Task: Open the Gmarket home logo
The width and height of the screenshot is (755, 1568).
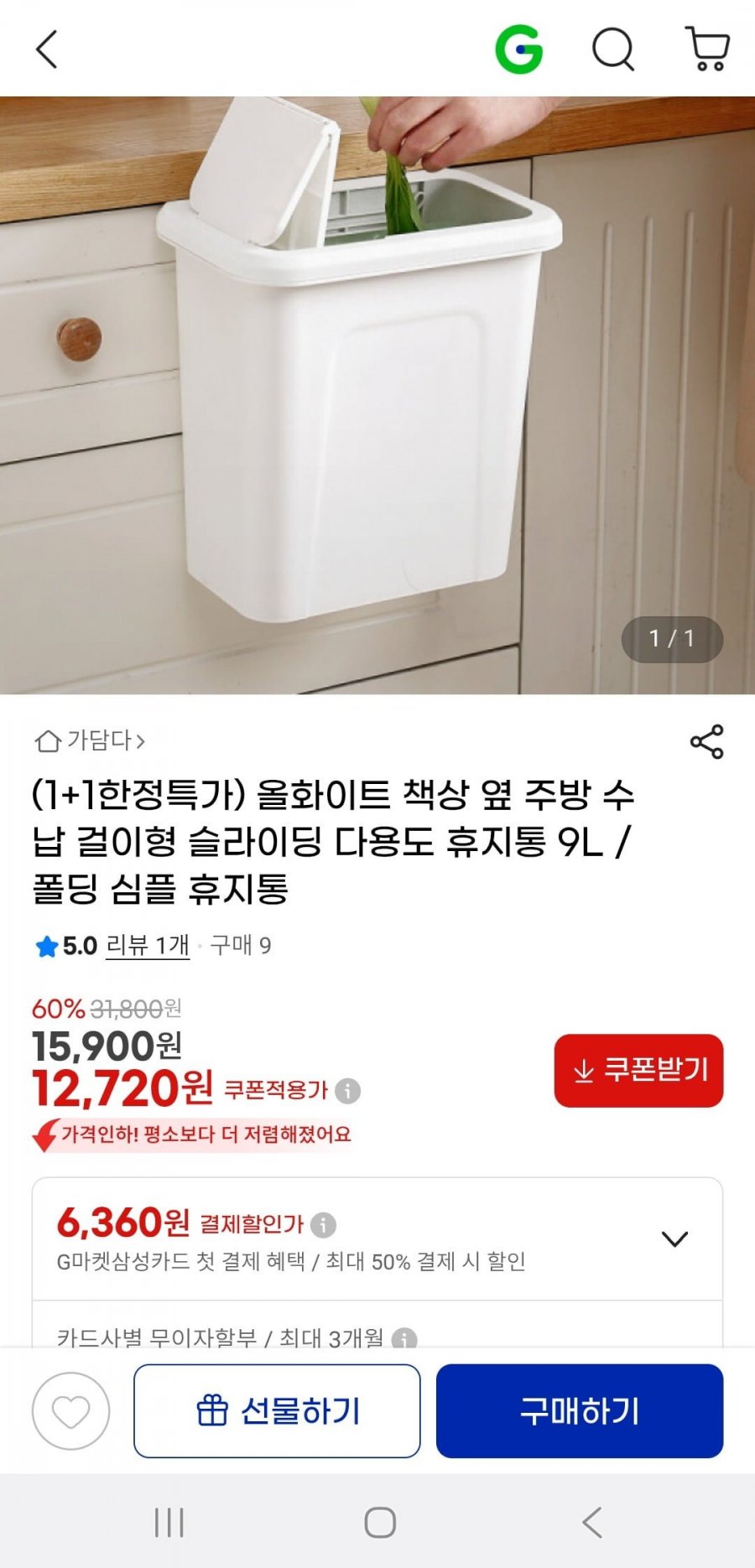Action: point(518,49)
